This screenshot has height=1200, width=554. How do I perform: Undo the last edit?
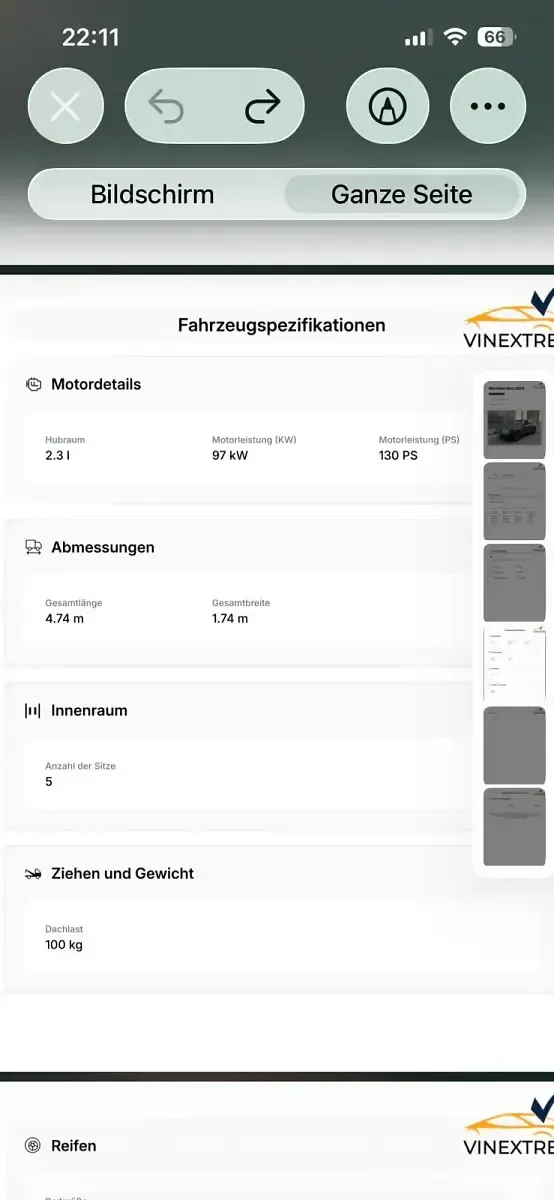[x=166, y=106]
